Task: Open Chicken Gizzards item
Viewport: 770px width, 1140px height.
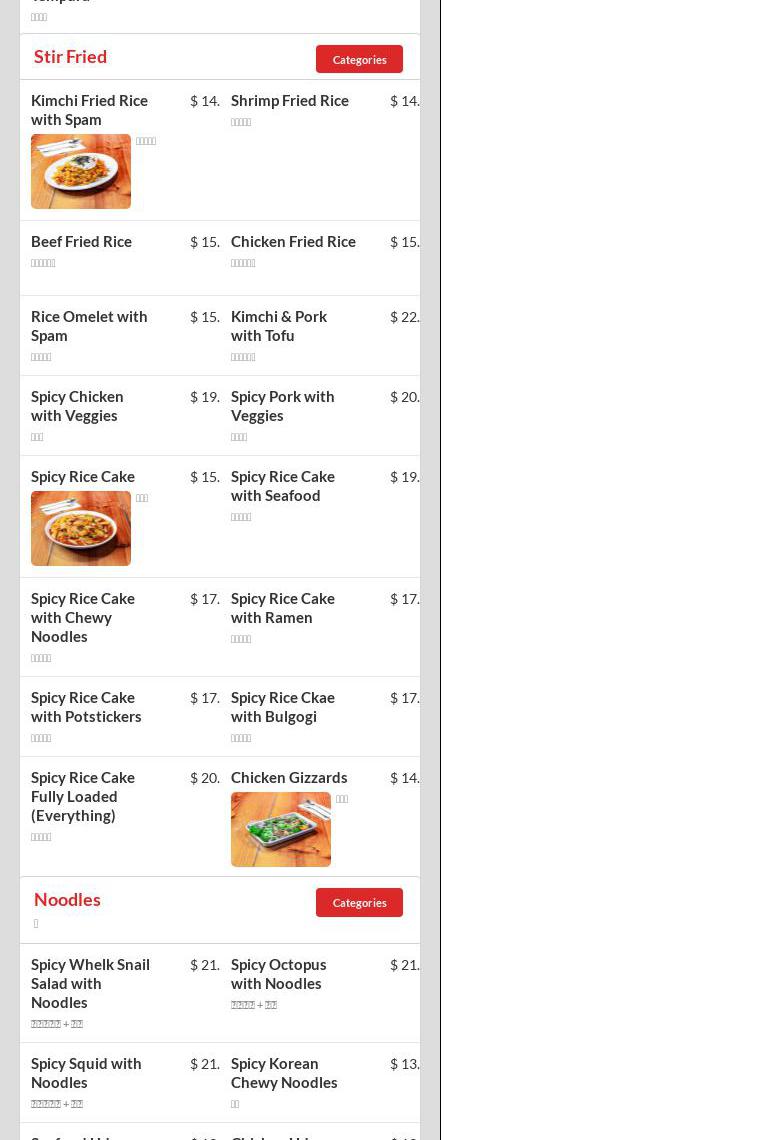Action: (289, 778)
